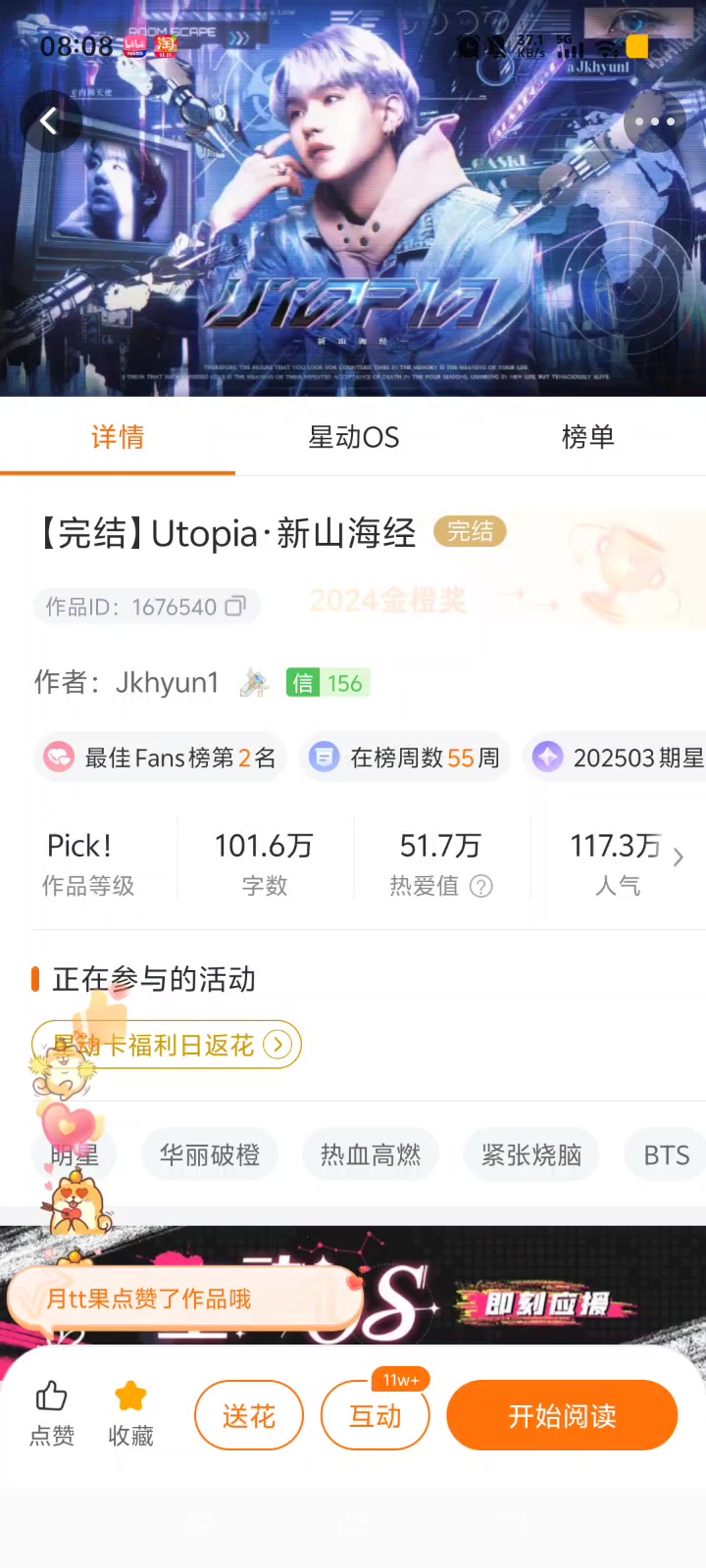Image resolution: width=706 pixels, height=1568 pixels.
Task: Copy the work ID 1676540
Action: (x=235, y=607)
